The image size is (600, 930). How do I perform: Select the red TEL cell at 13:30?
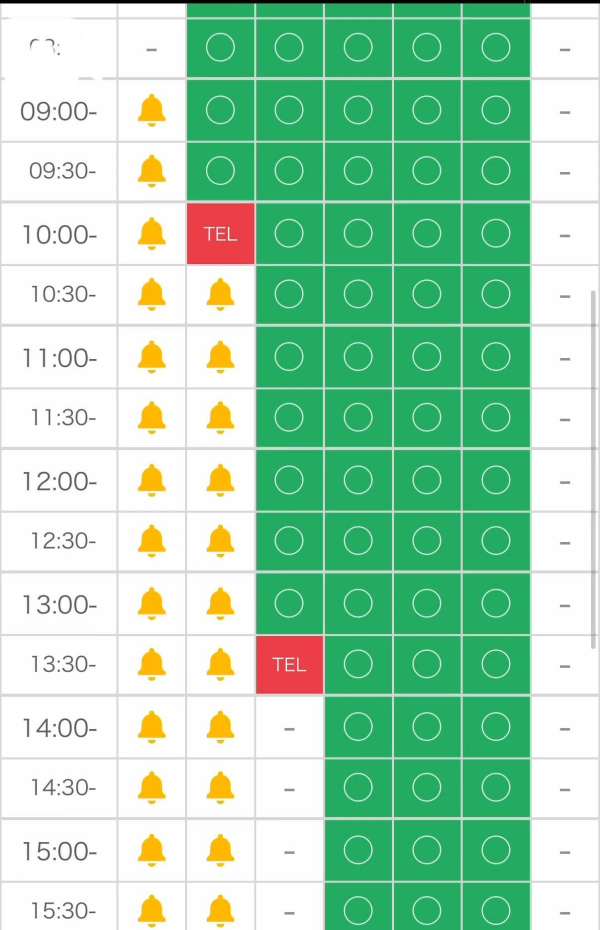[x=289, y=664]
